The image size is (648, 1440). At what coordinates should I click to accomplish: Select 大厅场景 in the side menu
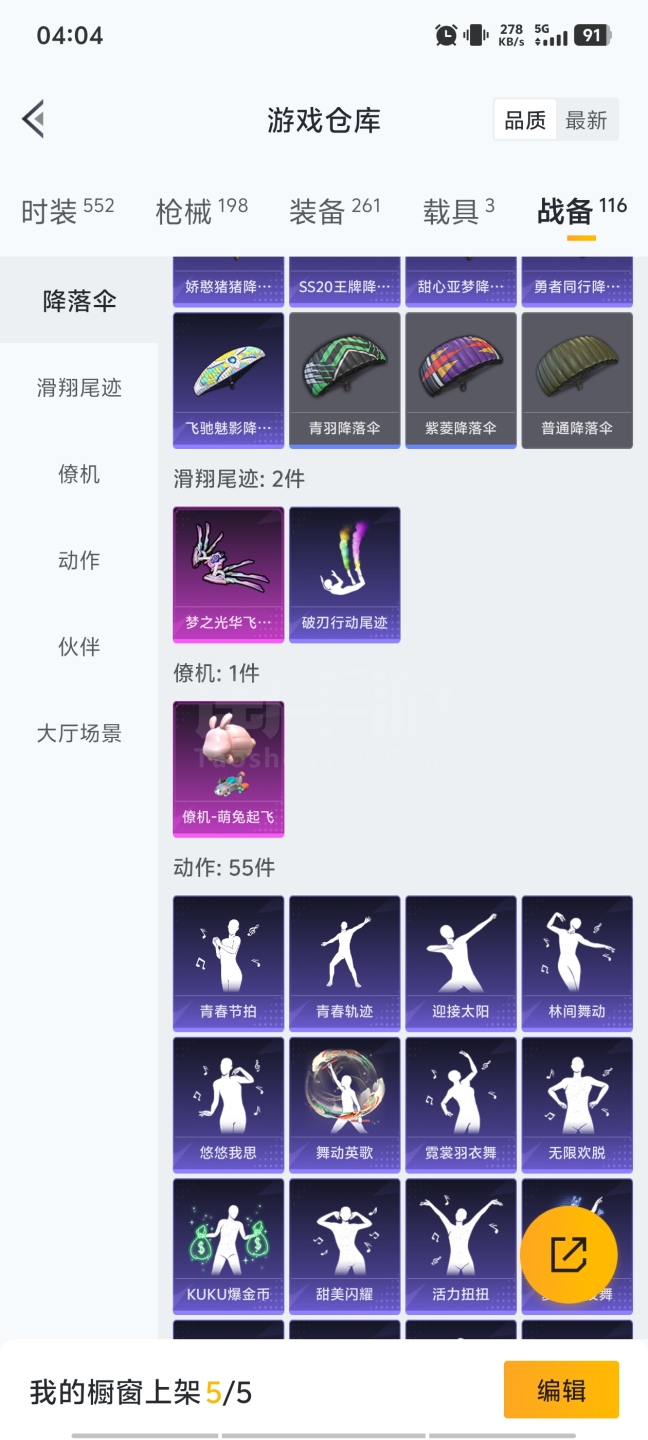(79, 733)
